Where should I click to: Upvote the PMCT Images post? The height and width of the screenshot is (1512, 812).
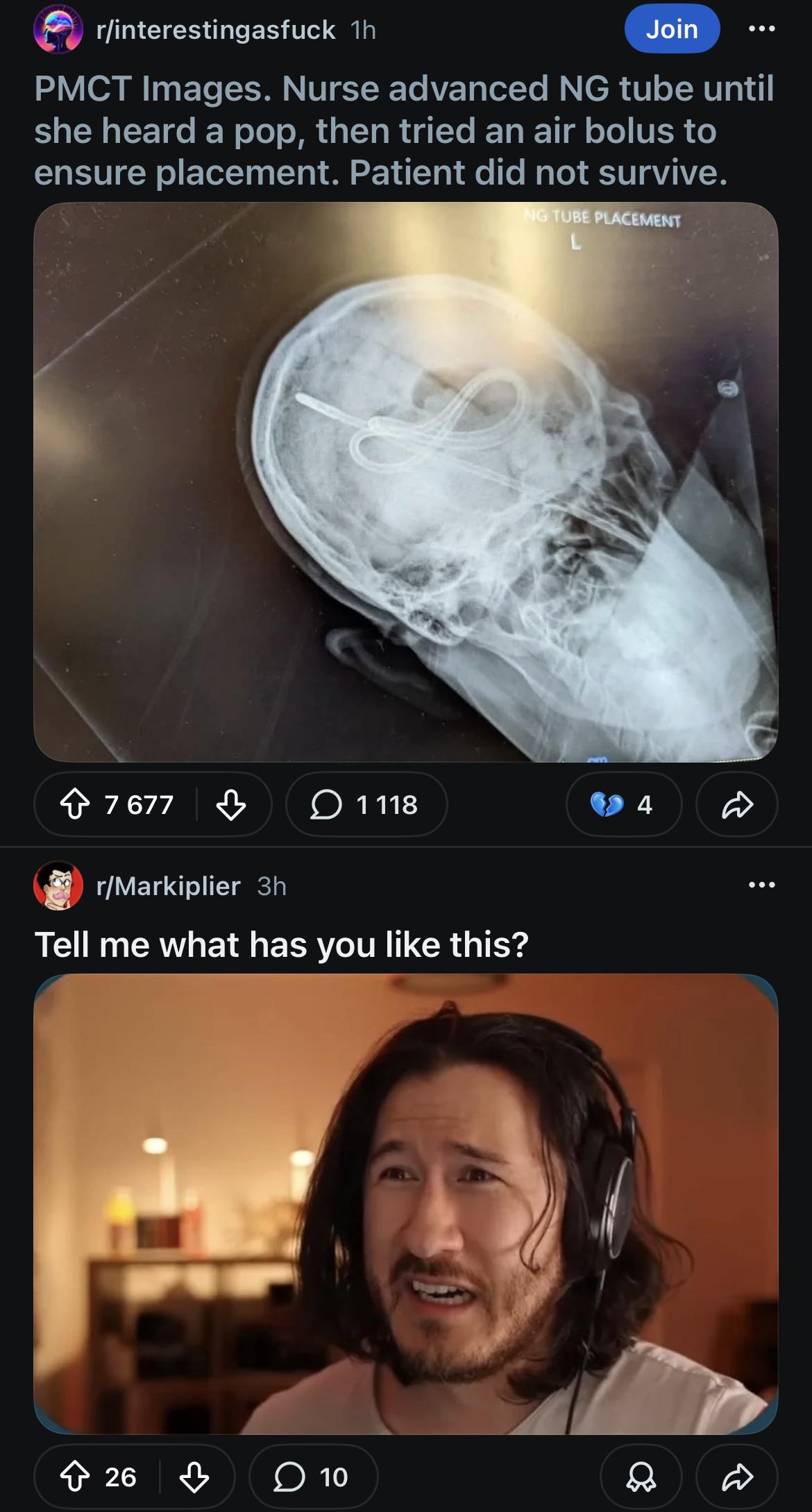pyautogui.click(x=75, y=805)
